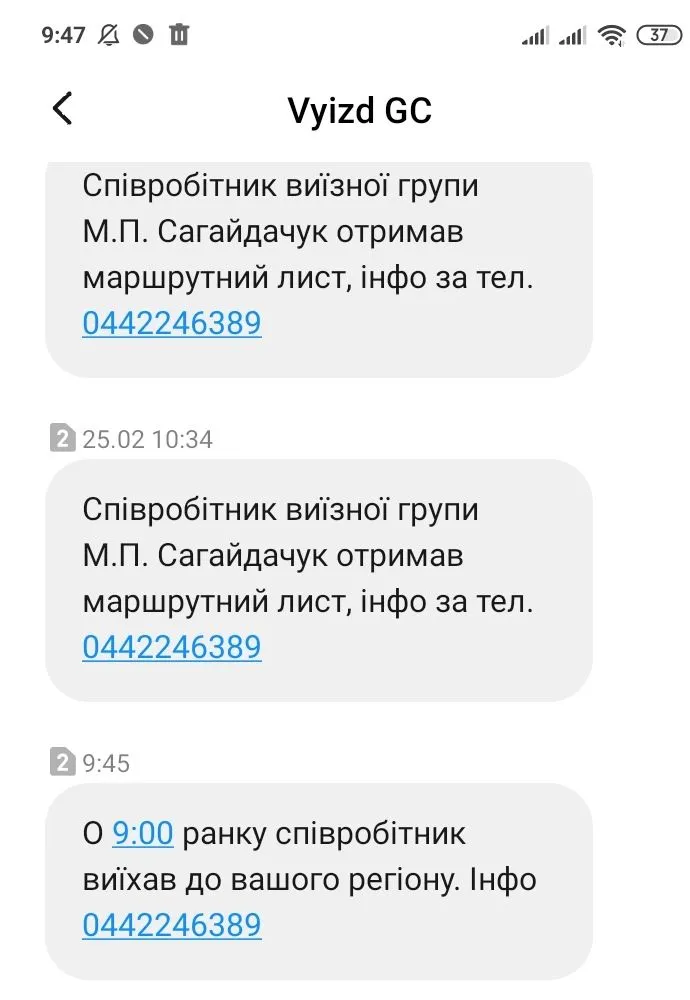Go back from the Vyizd GC conversation
The image size is (690, 1000).
point(62,108)
